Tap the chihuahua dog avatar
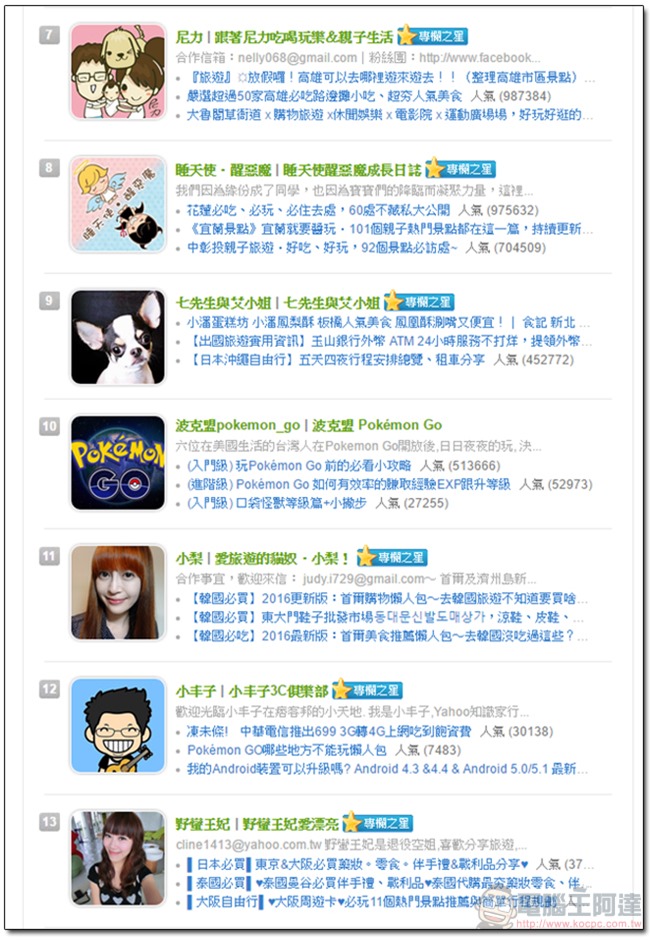650x940 pixels. point(118,337)
